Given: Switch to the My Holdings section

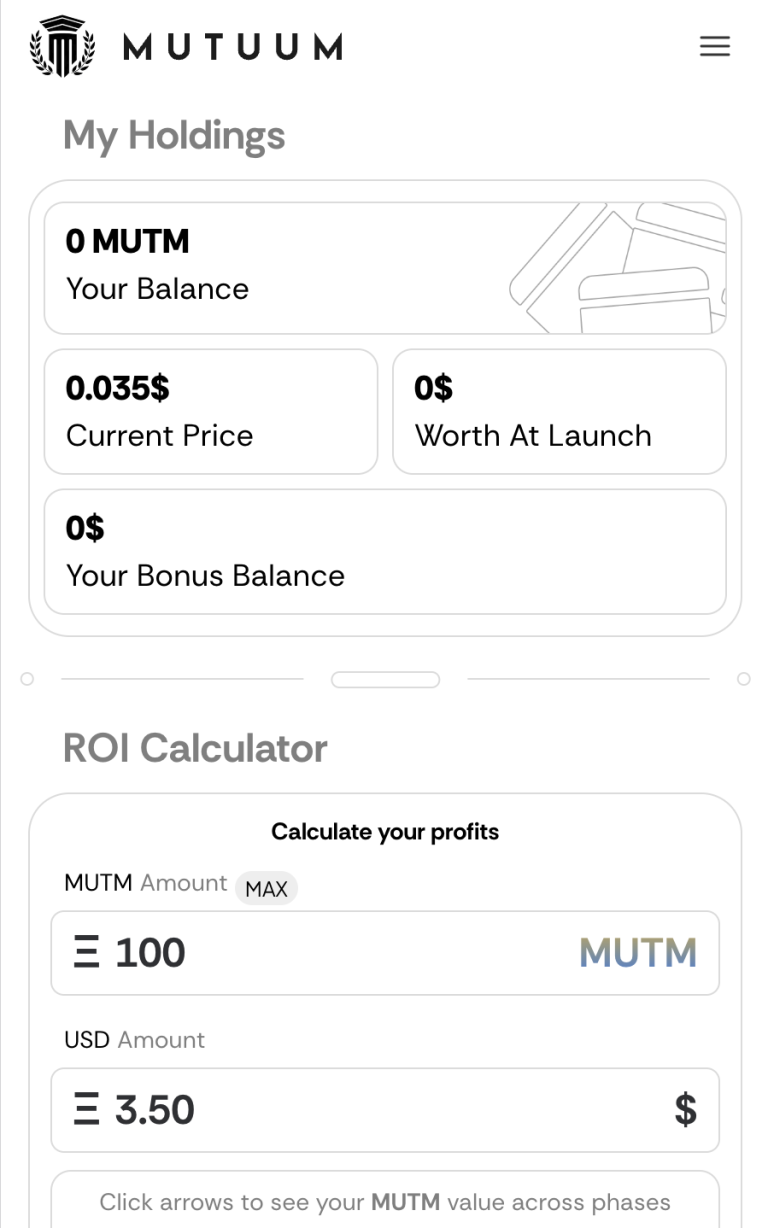Looking at the screenshot, I should click(x=173, y=135).
